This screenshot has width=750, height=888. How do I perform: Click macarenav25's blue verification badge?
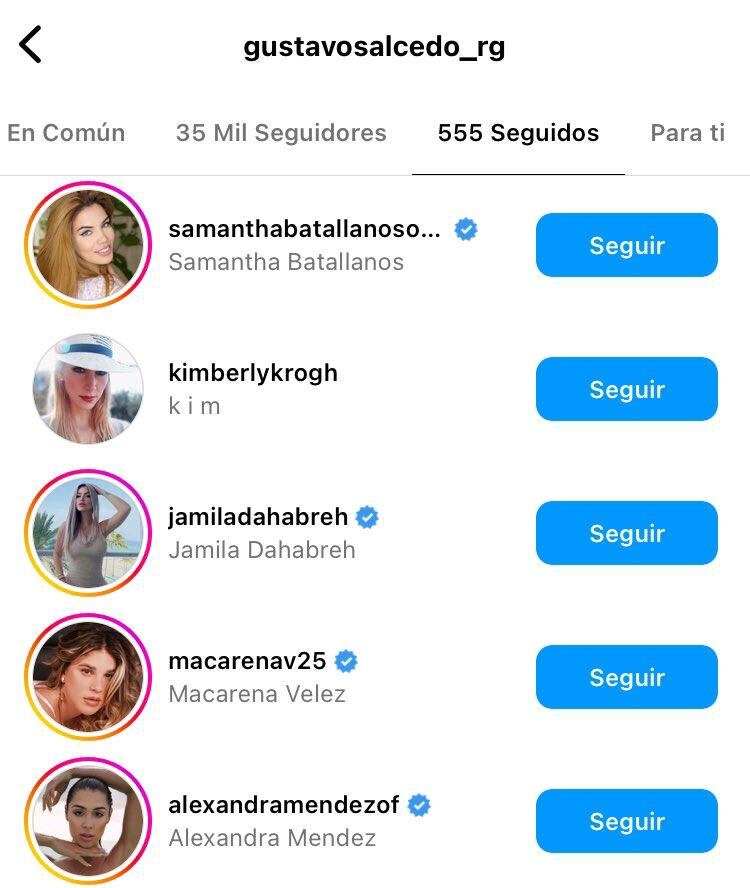pos(345,661)
